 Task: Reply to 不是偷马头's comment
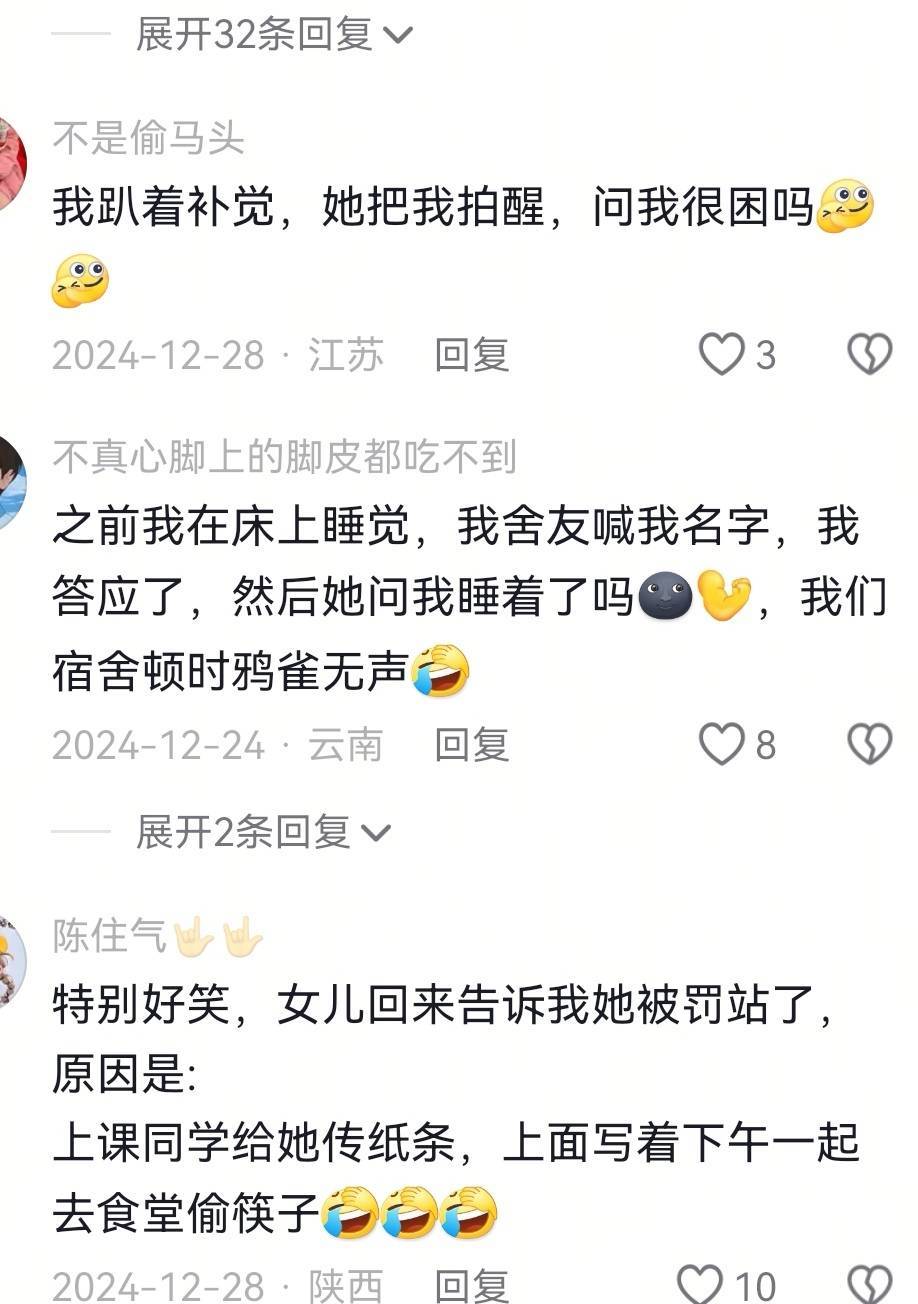(471, 355)
